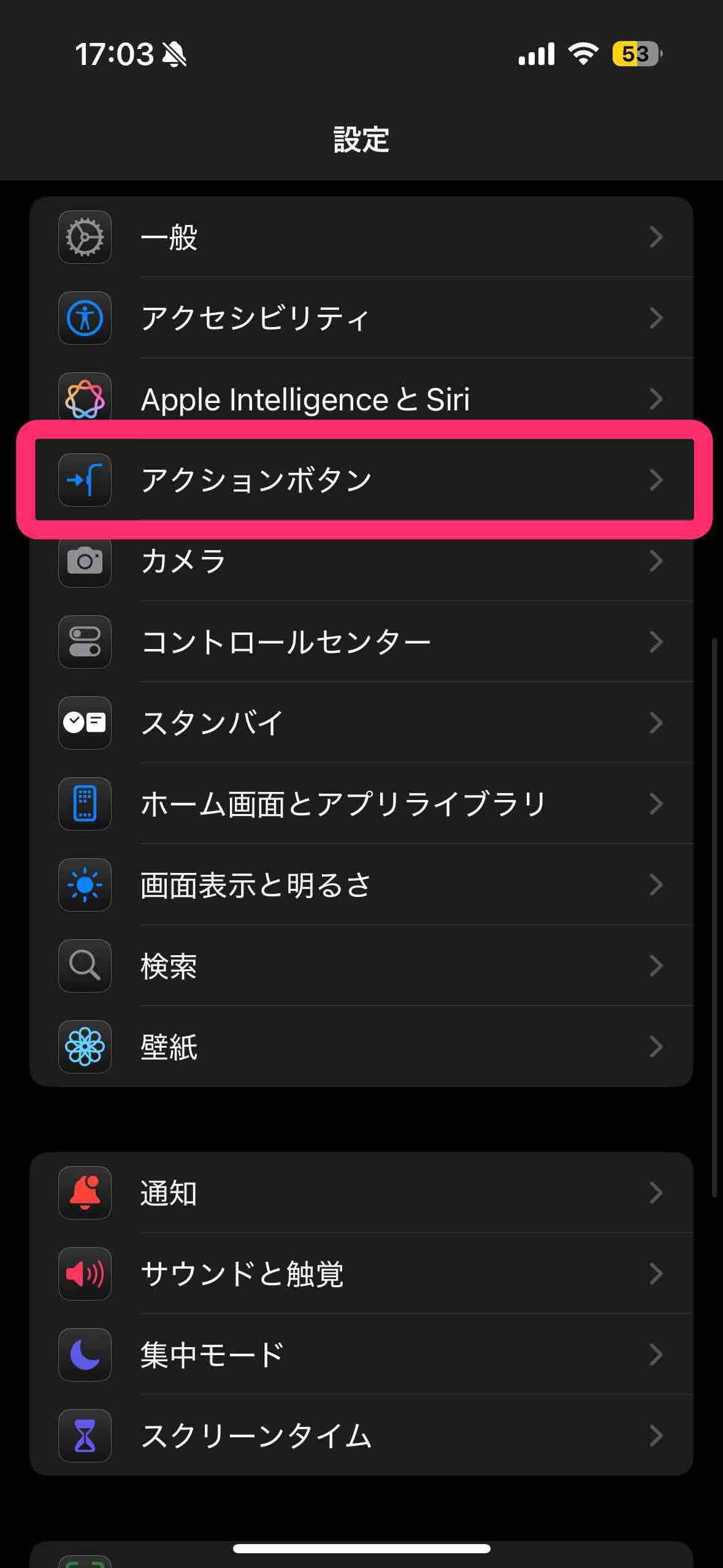Open サウンドと触覚 settings
Viewport: 723px width, 1568px height.
tap(361, 1274)
